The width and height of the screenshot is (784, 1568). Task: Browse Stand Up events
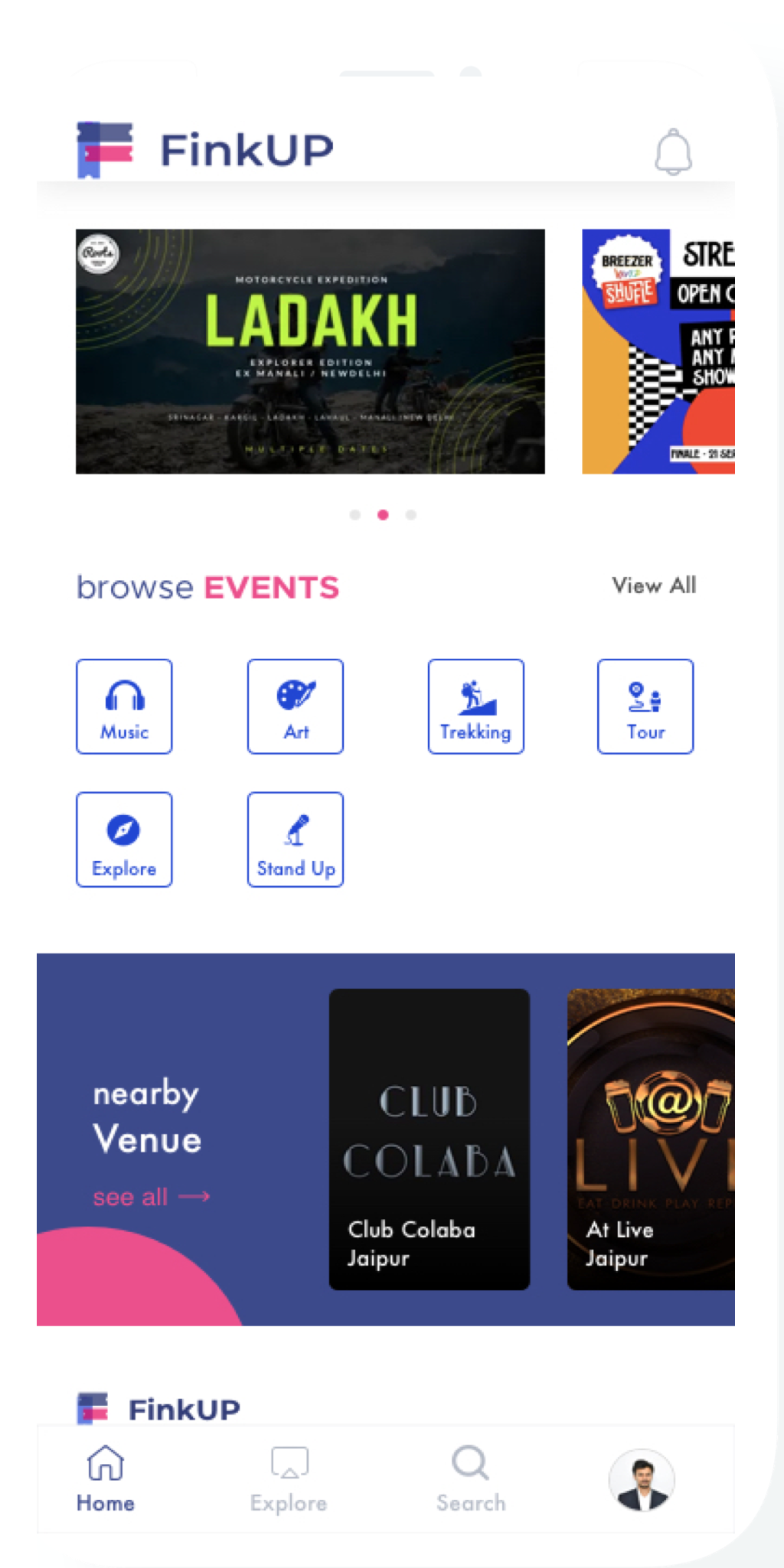pos(296,839)
